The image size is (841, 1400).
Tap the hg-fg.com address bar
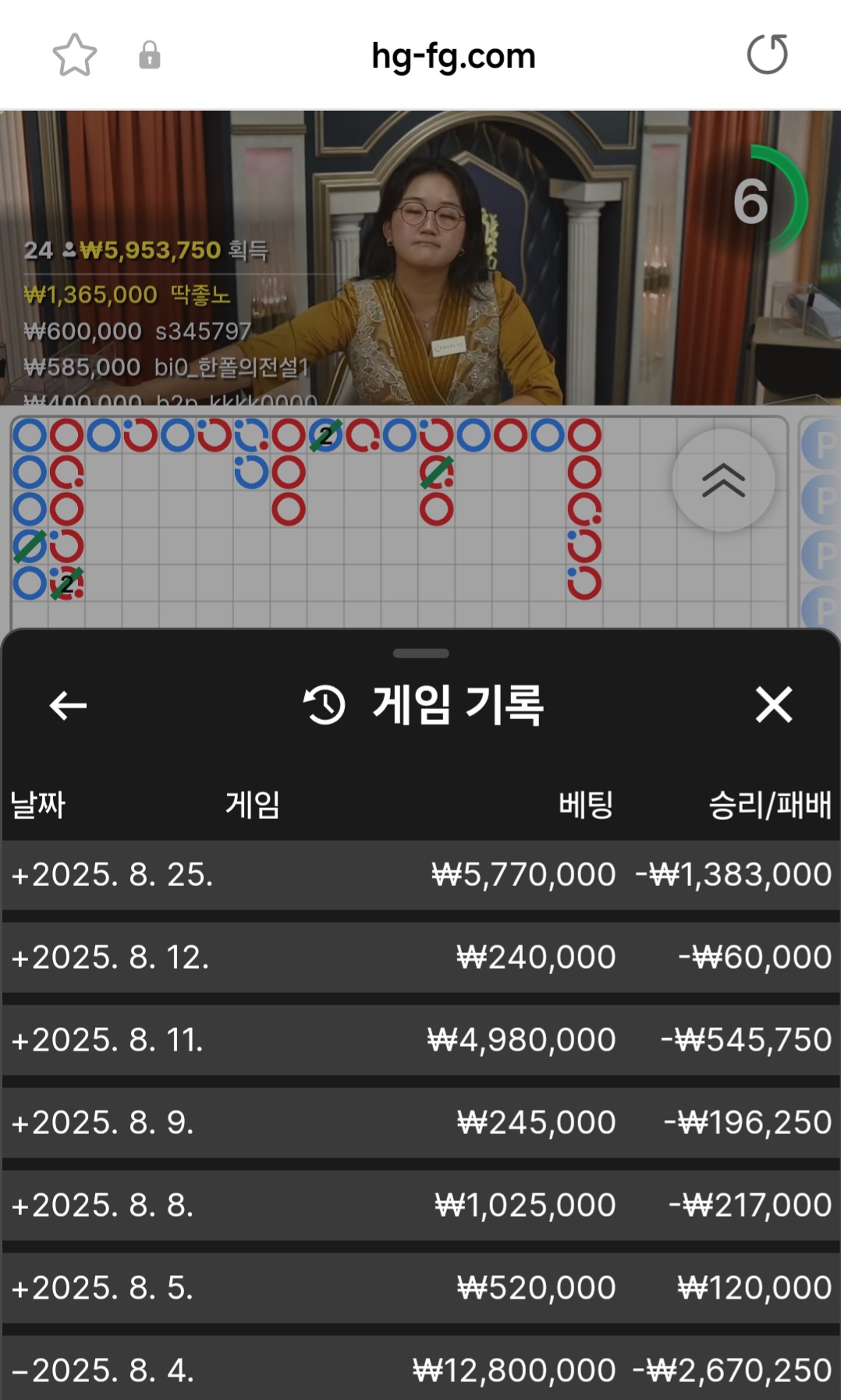[x=453, y=56]
